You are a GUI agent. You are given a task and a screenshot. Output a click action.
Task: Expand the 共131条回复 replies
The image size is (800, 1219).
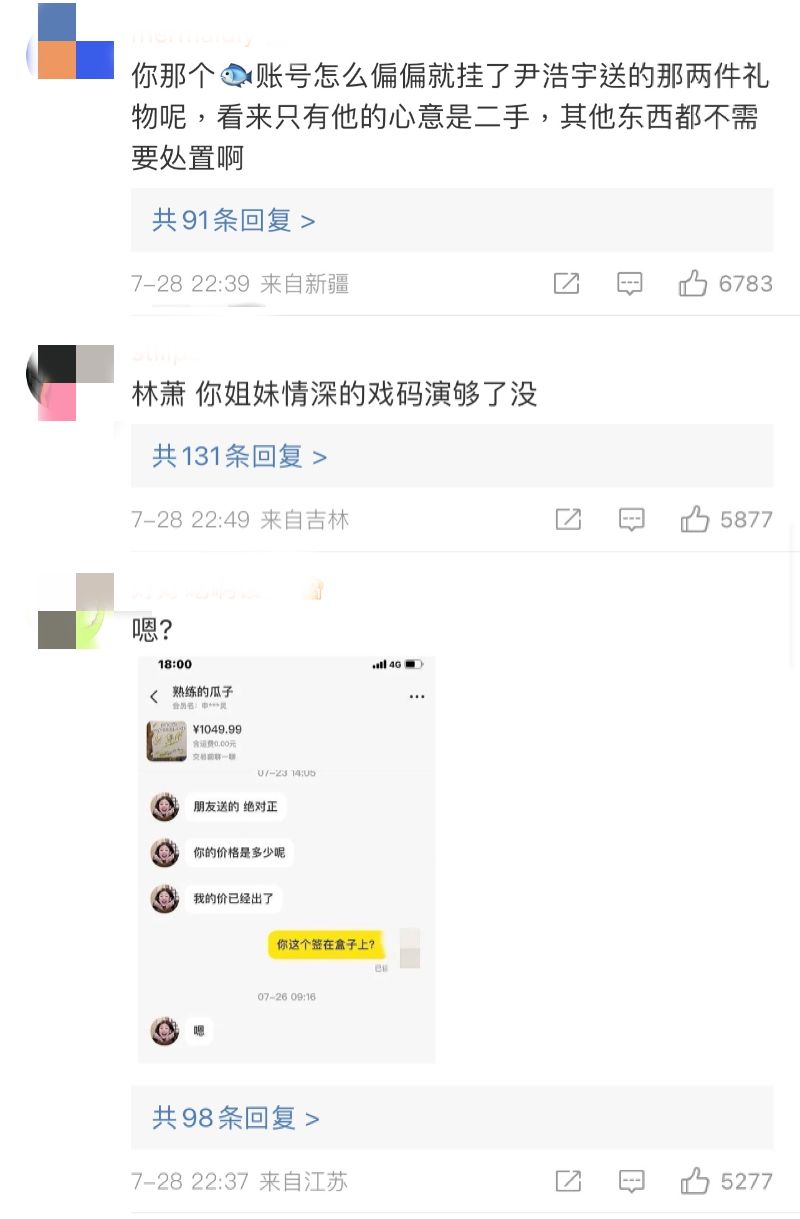(240, 457)
